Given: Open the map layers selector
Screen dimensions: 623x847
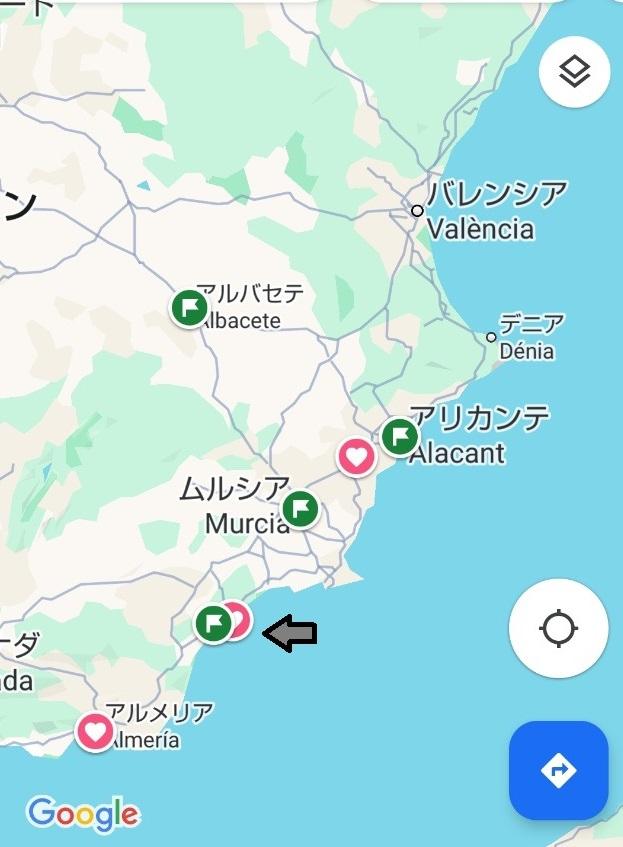Looking at the screenshot, I should [574, 71].
